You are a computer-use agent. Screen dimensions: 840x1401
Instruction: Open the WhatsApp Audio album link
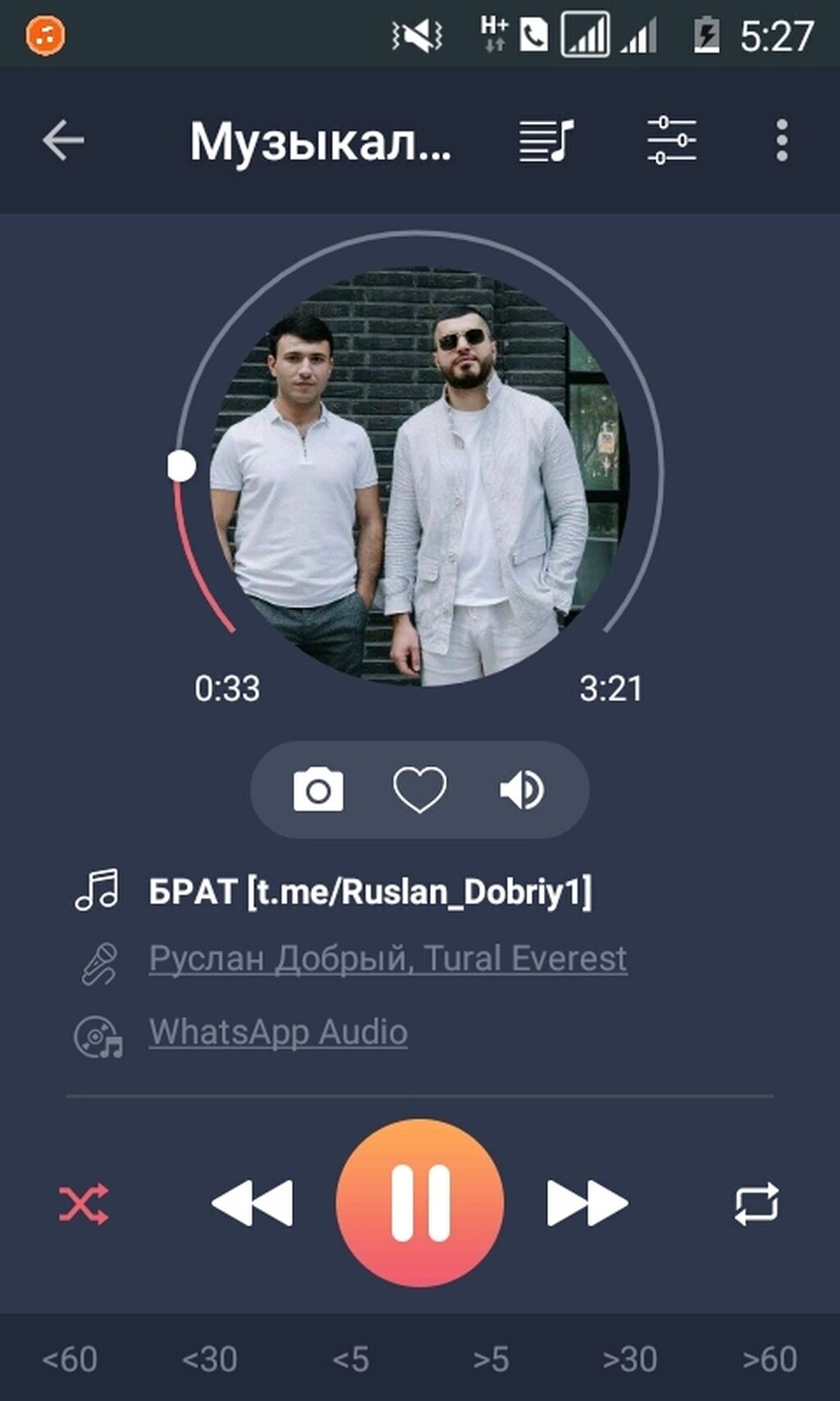(x=278, y=1032)
